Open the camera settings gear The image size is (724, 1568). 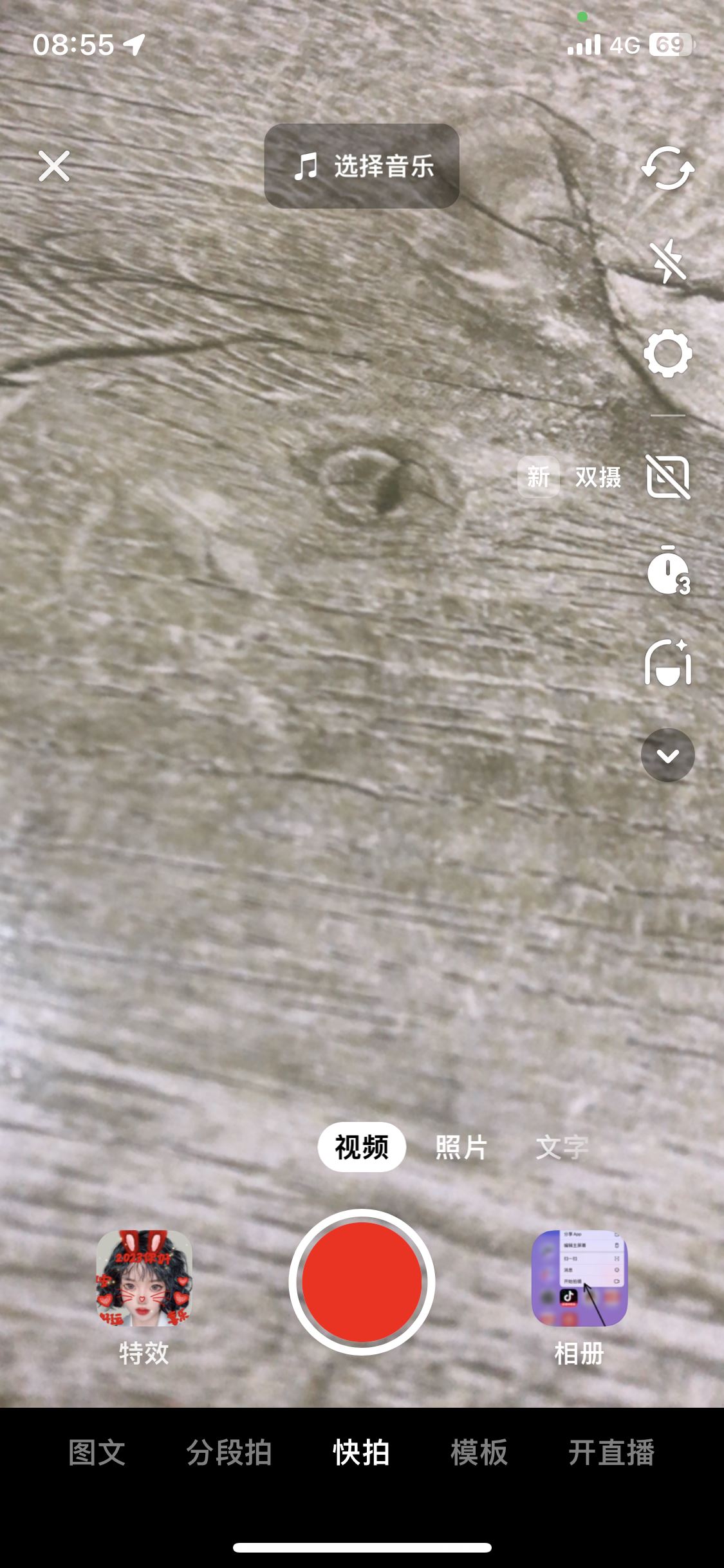coord(668,353)
